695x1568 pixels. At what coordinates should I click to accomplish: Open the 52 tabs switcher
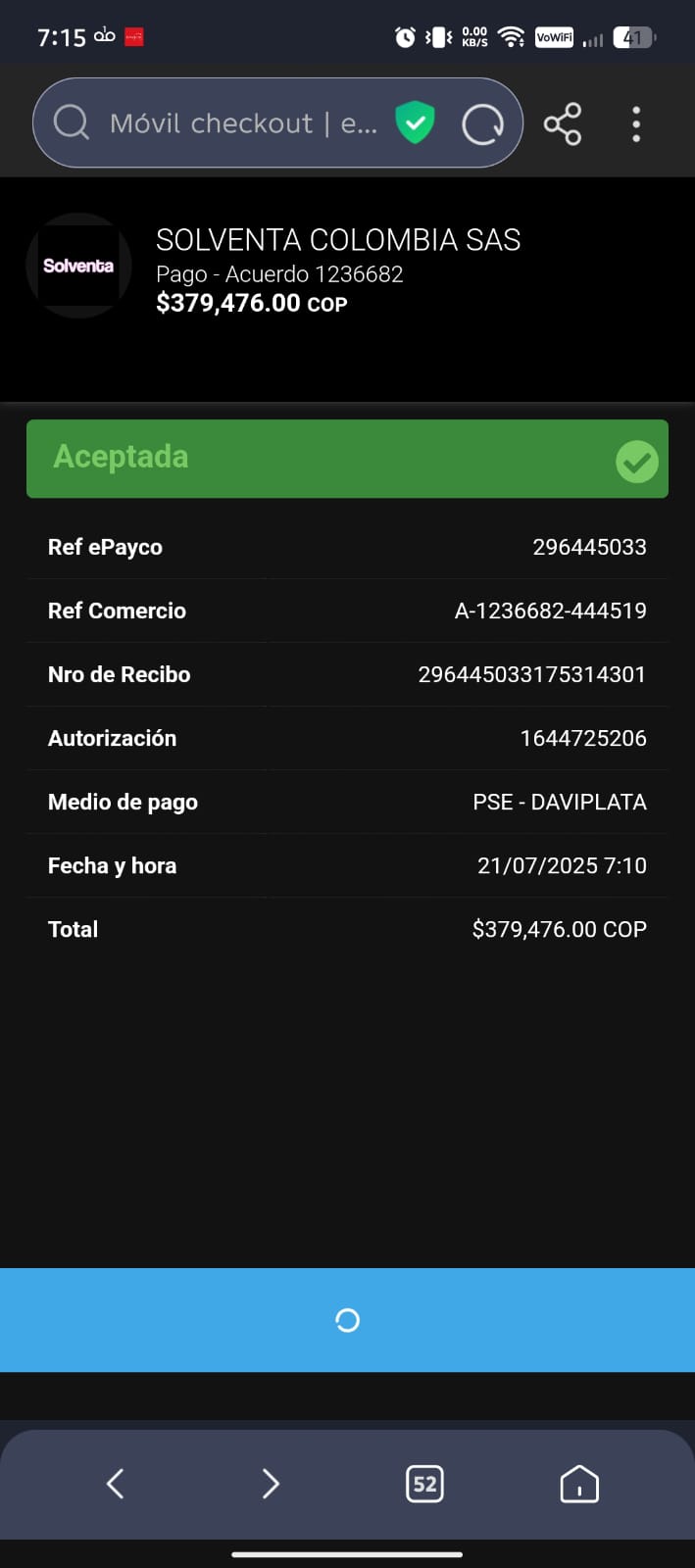[424, 1484]
